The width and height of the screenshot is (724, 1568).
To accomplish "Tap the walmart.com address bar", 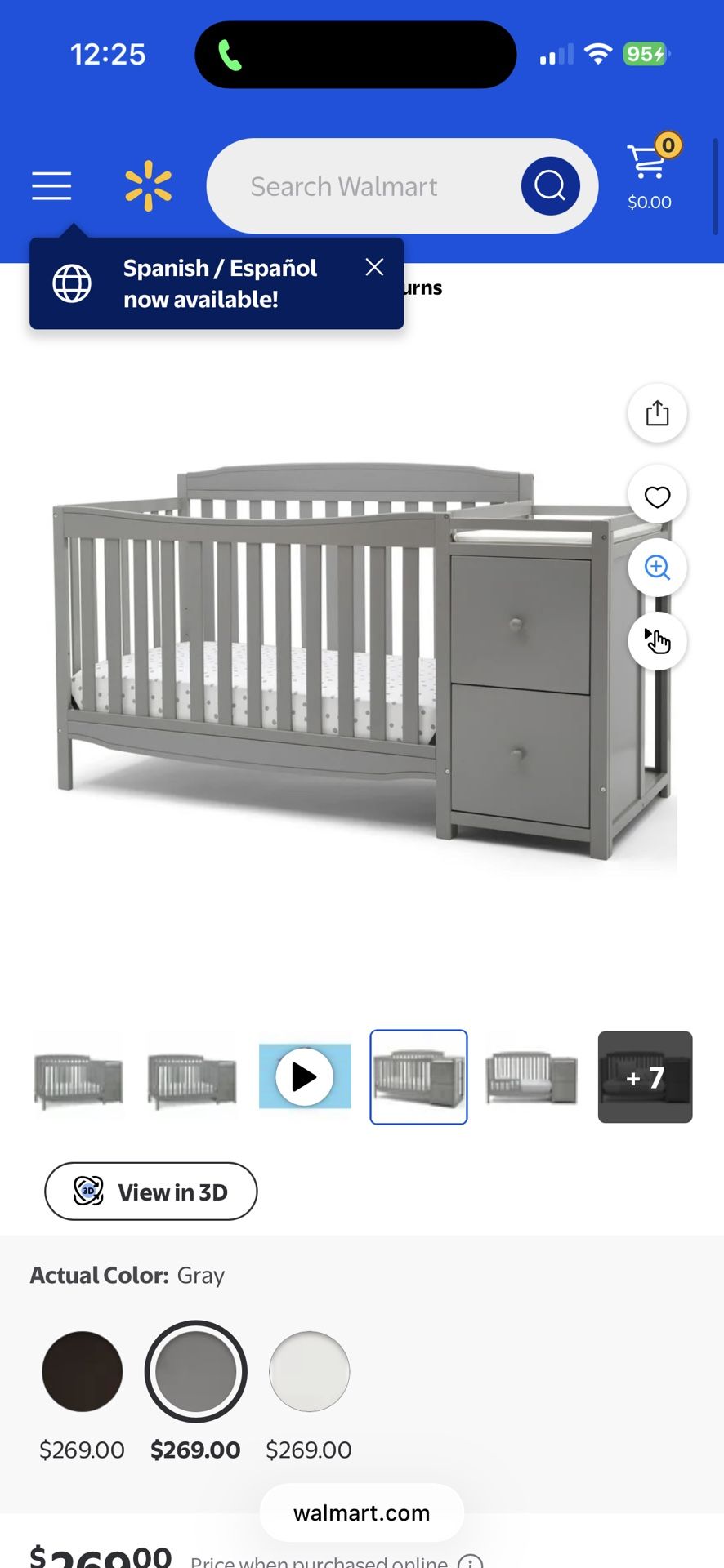I will 361,1512.
